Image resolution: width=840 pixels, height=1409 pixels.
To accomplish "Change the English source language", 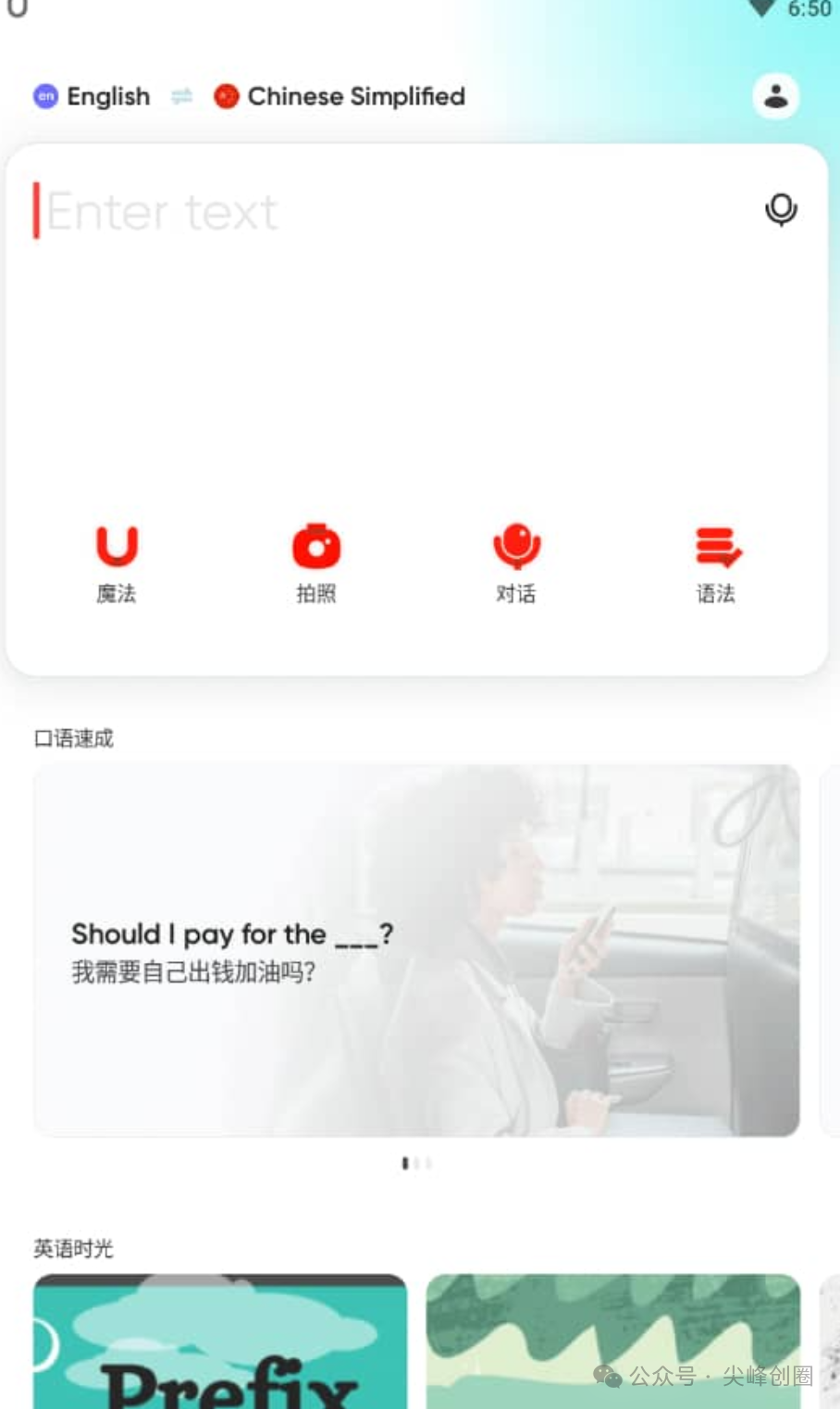I will point(93,96).
